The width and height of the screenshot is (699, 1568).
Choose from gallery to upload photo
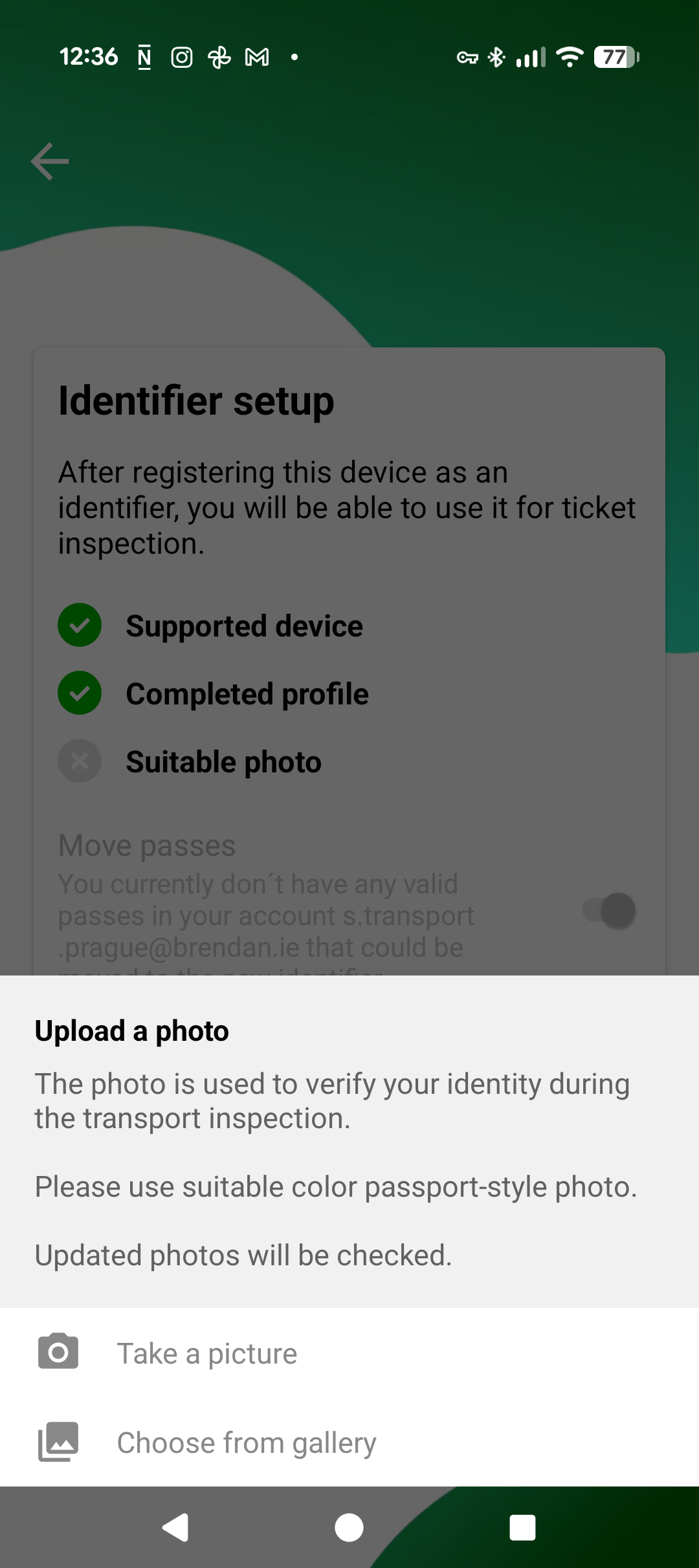coord(246,1443)
